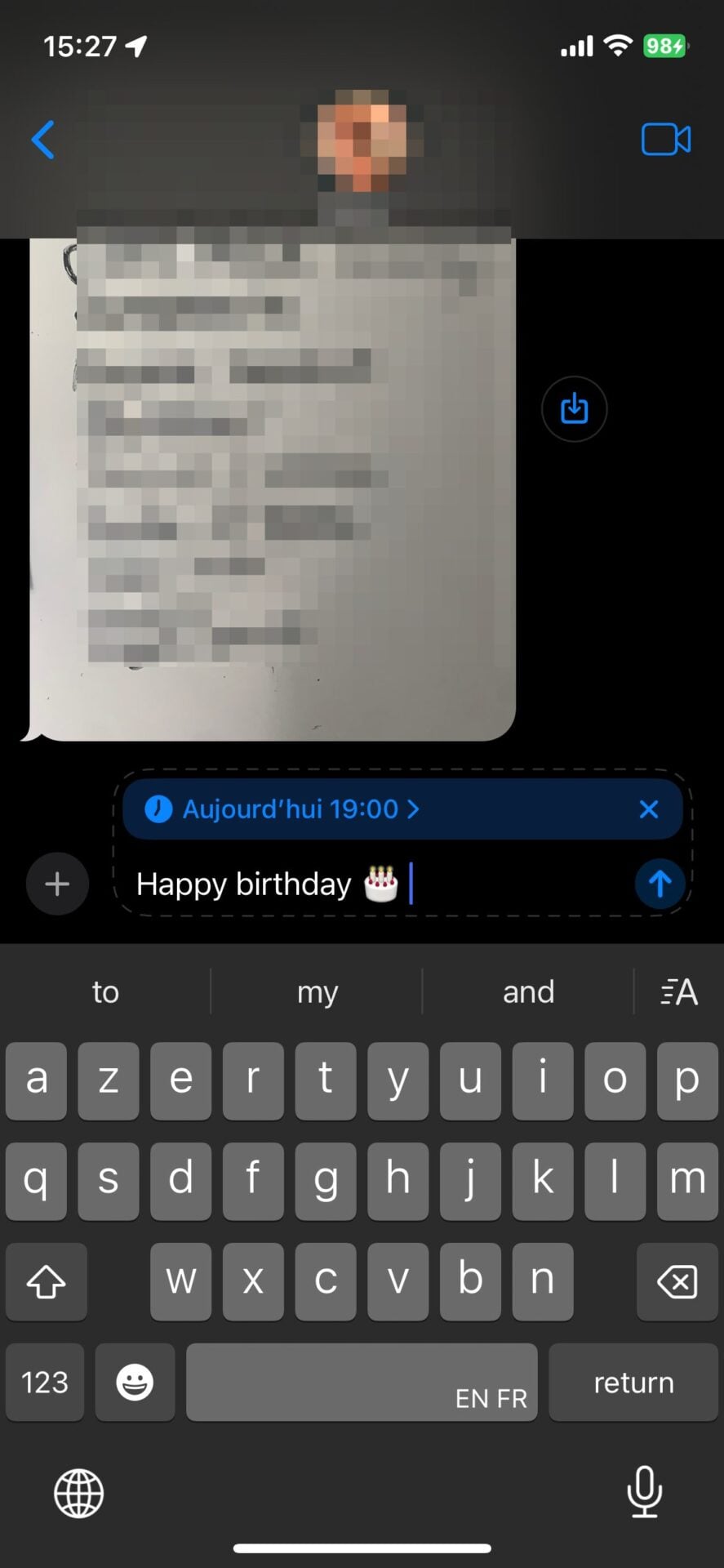
Task: Save the received photo
Action: tap(574, 408)
